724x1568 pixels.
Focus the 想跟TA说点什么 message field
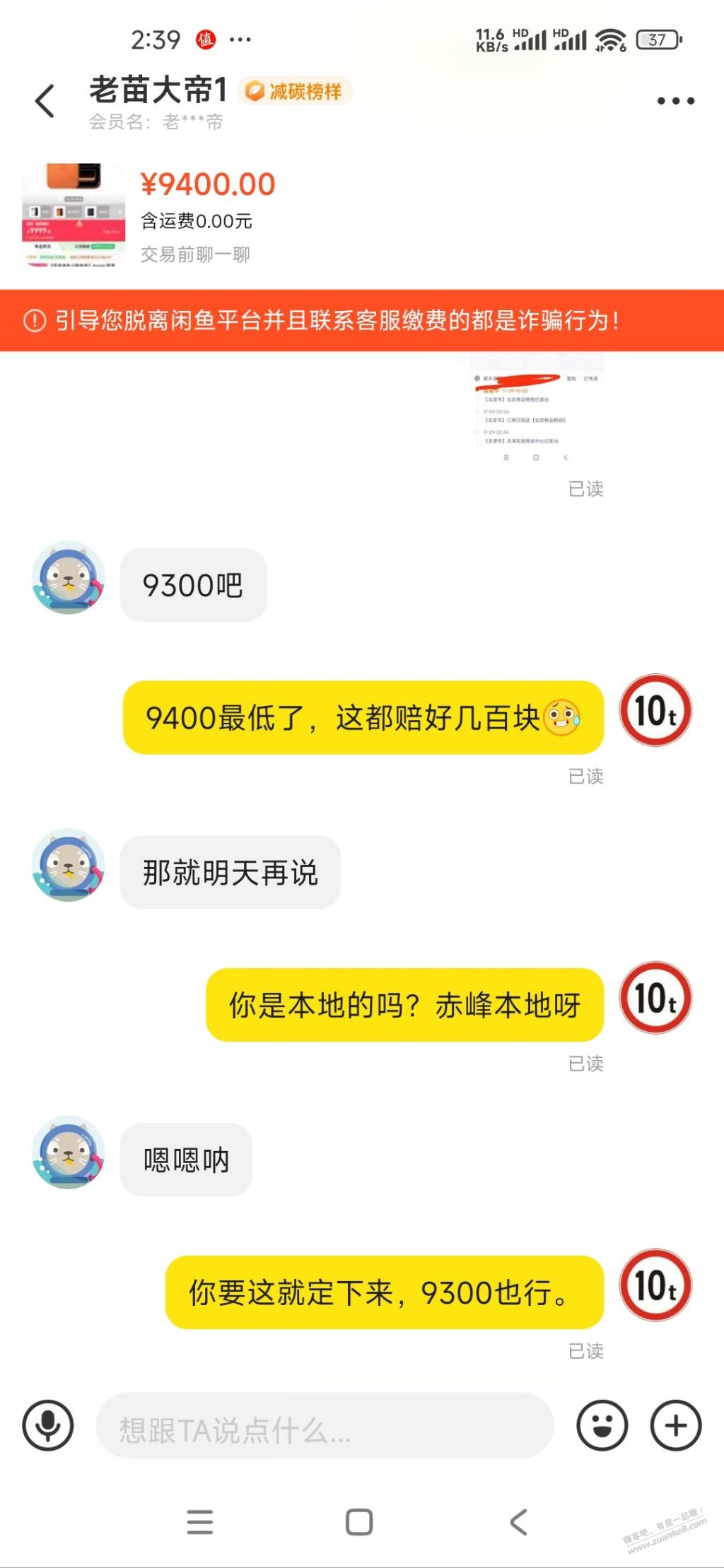[324, 1427]
